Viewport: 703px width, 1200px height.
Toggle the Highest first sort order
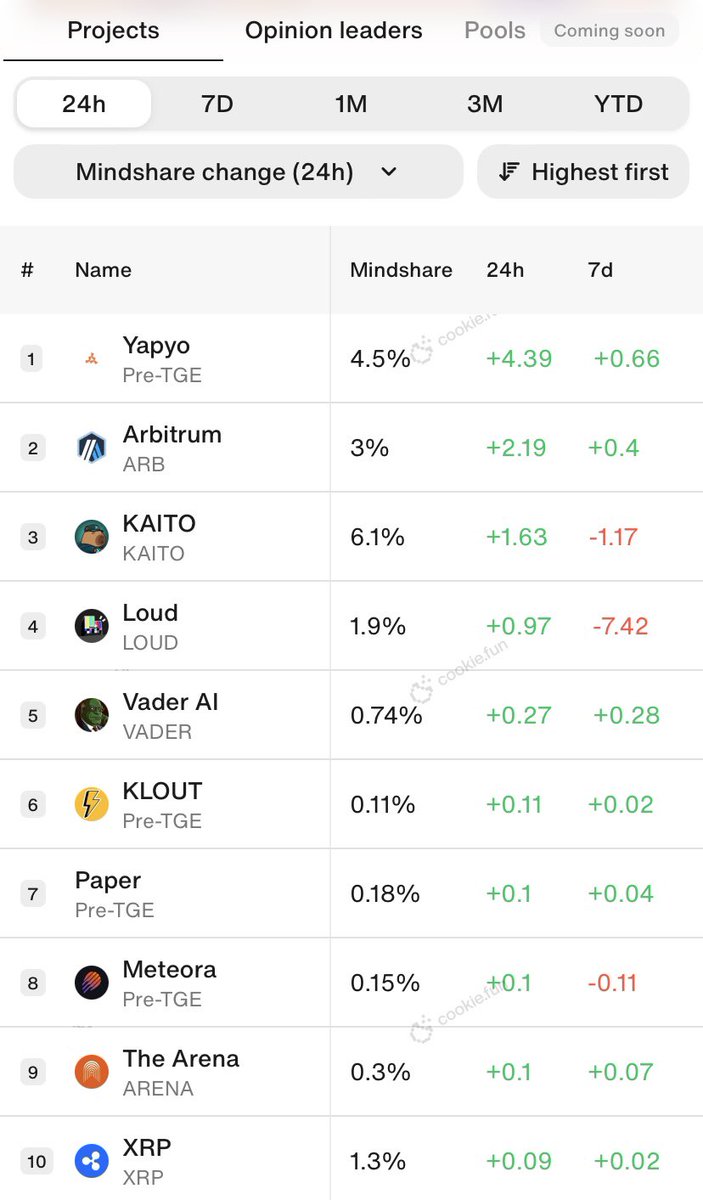[x=584, y=172]
